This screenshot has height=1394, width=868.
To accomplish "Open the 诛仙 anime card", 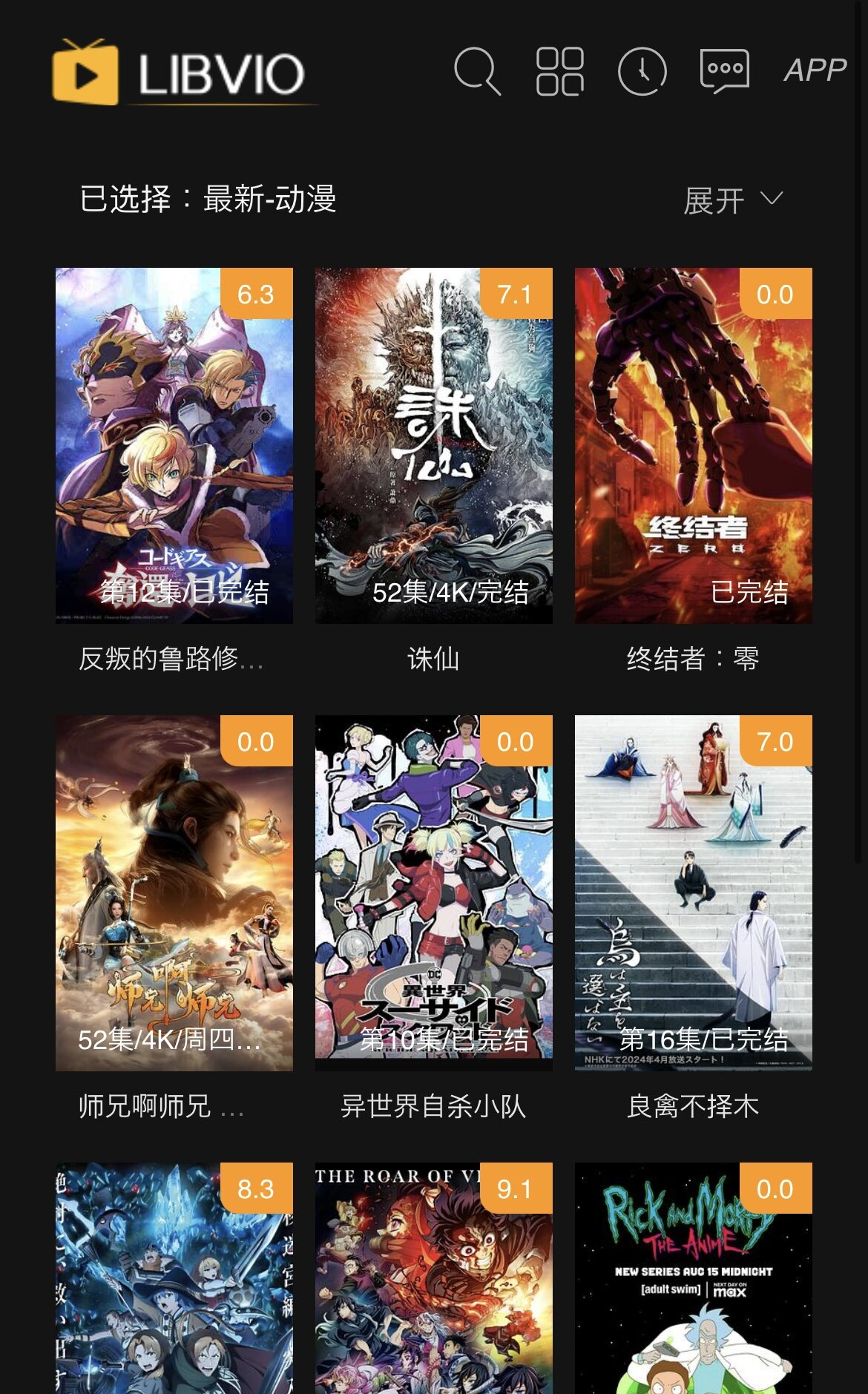I will coord(434,445).
